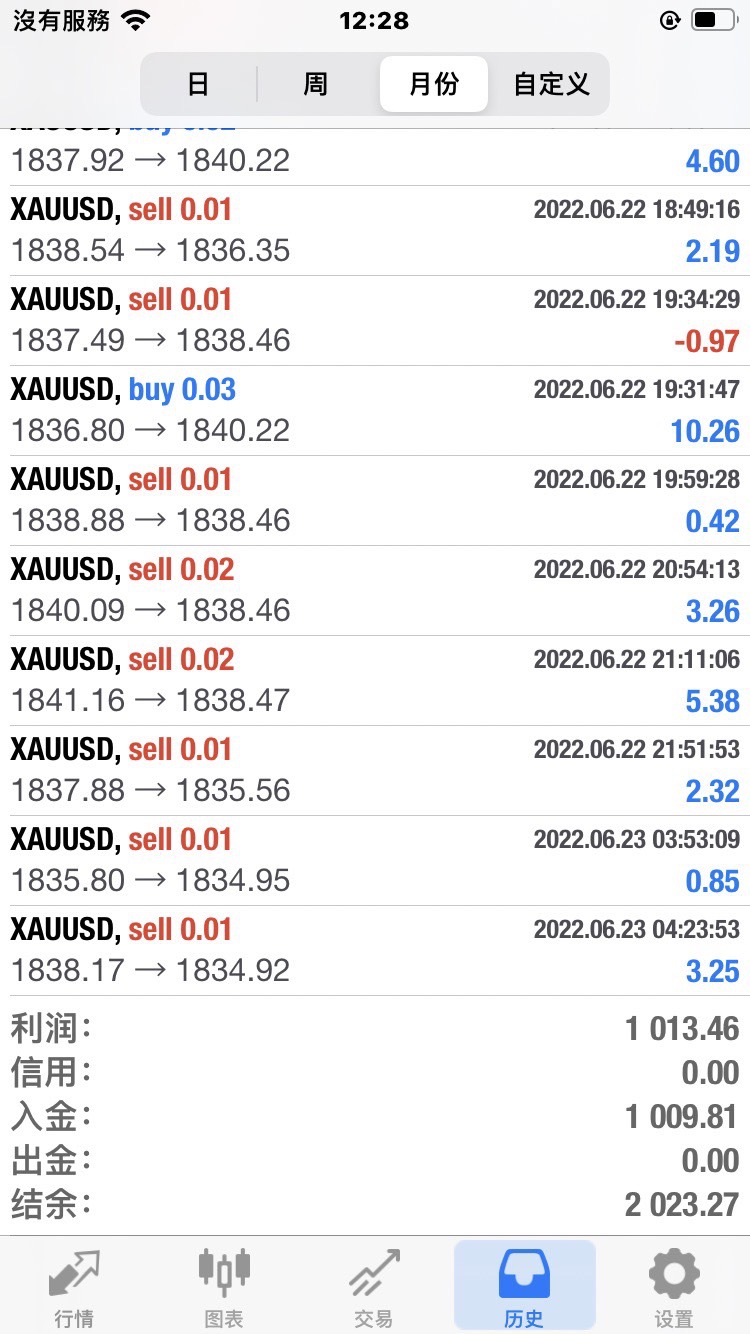This screenshot has width=750, height=1334.
Task: Open the 自定义 custom period
Action: point(551,84)
